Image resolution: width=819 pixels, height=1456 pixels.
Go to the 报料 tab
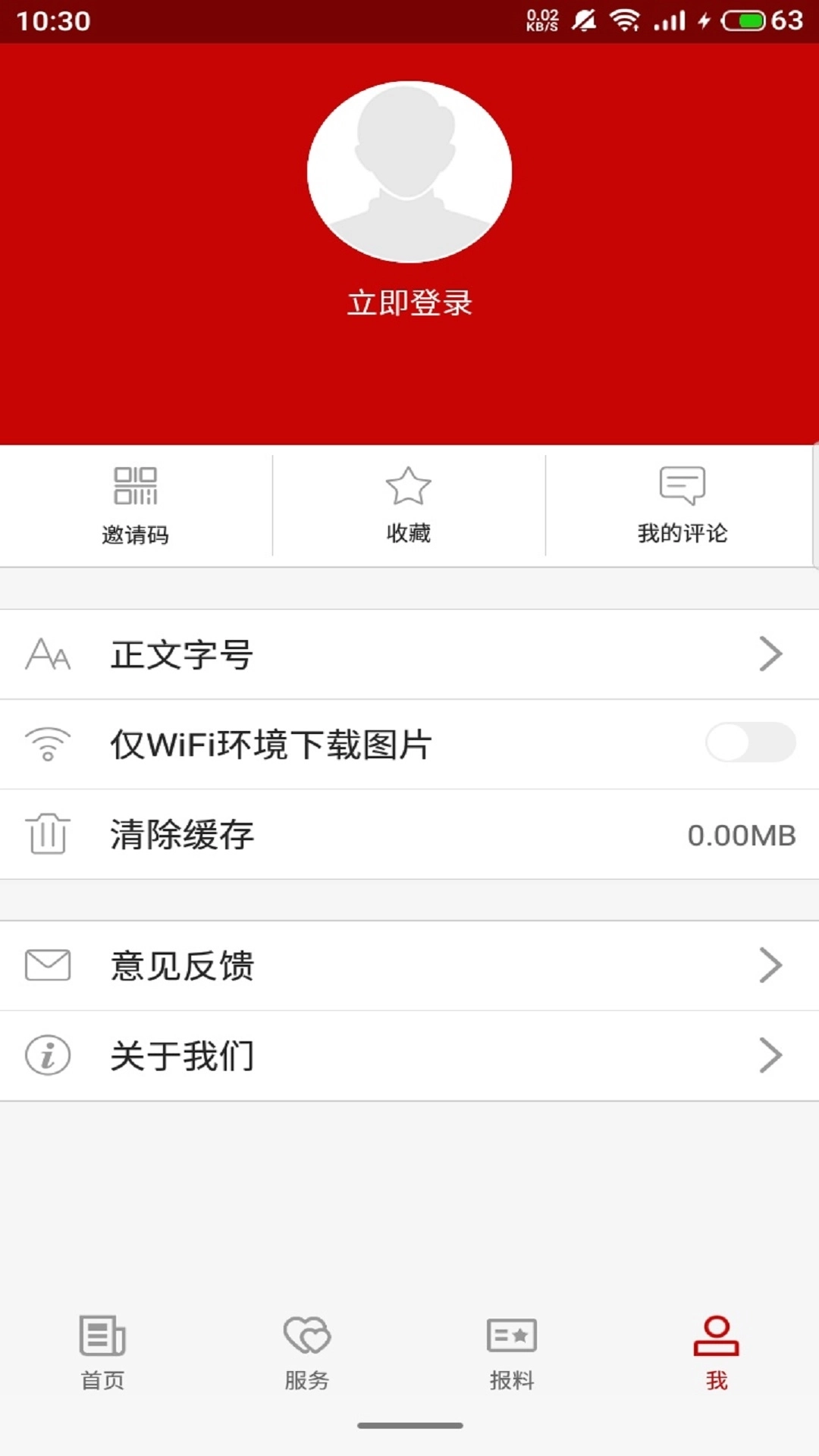tap(512, 1354)
